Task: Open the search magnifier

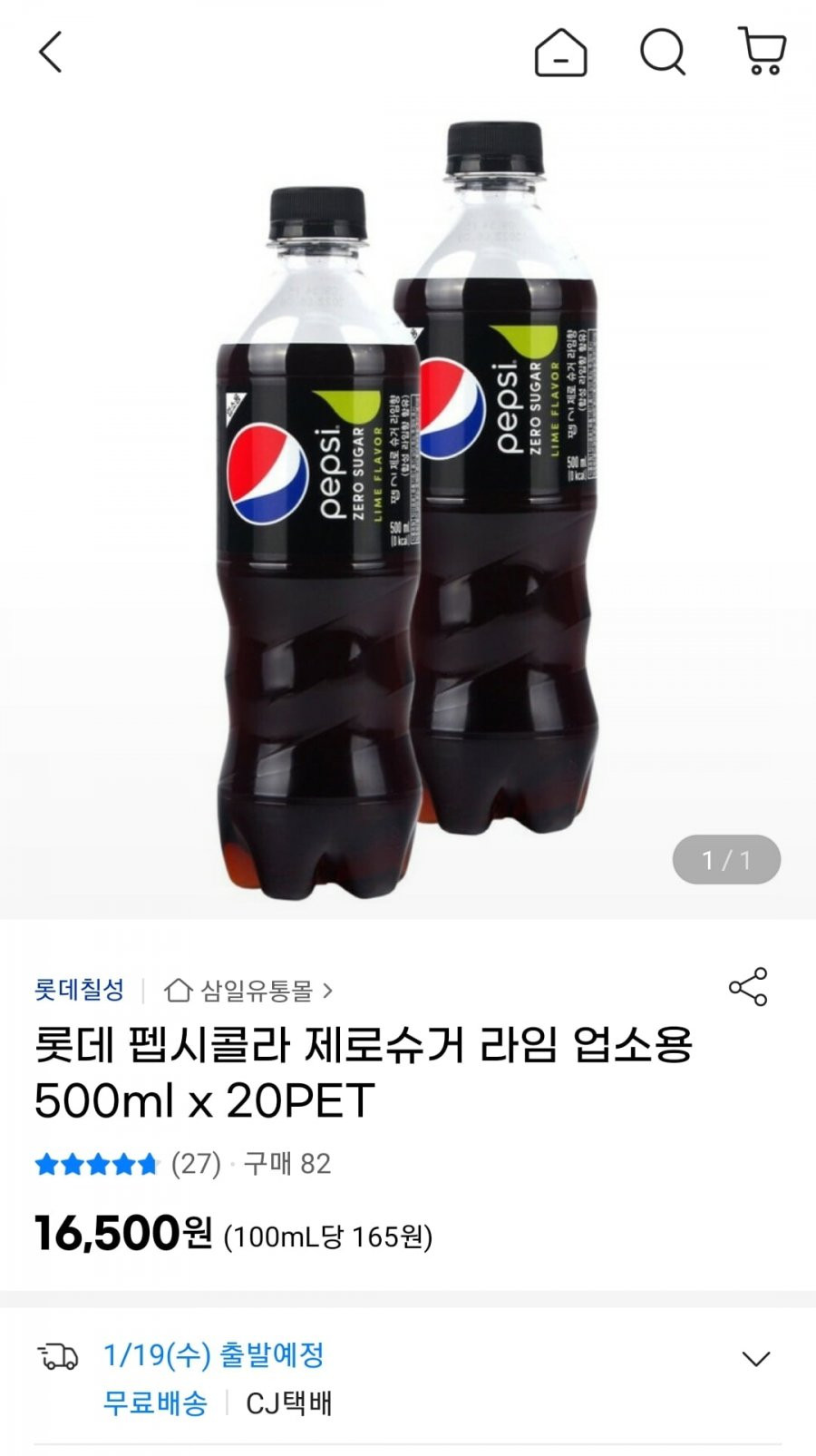Action: tap(663, 52)
